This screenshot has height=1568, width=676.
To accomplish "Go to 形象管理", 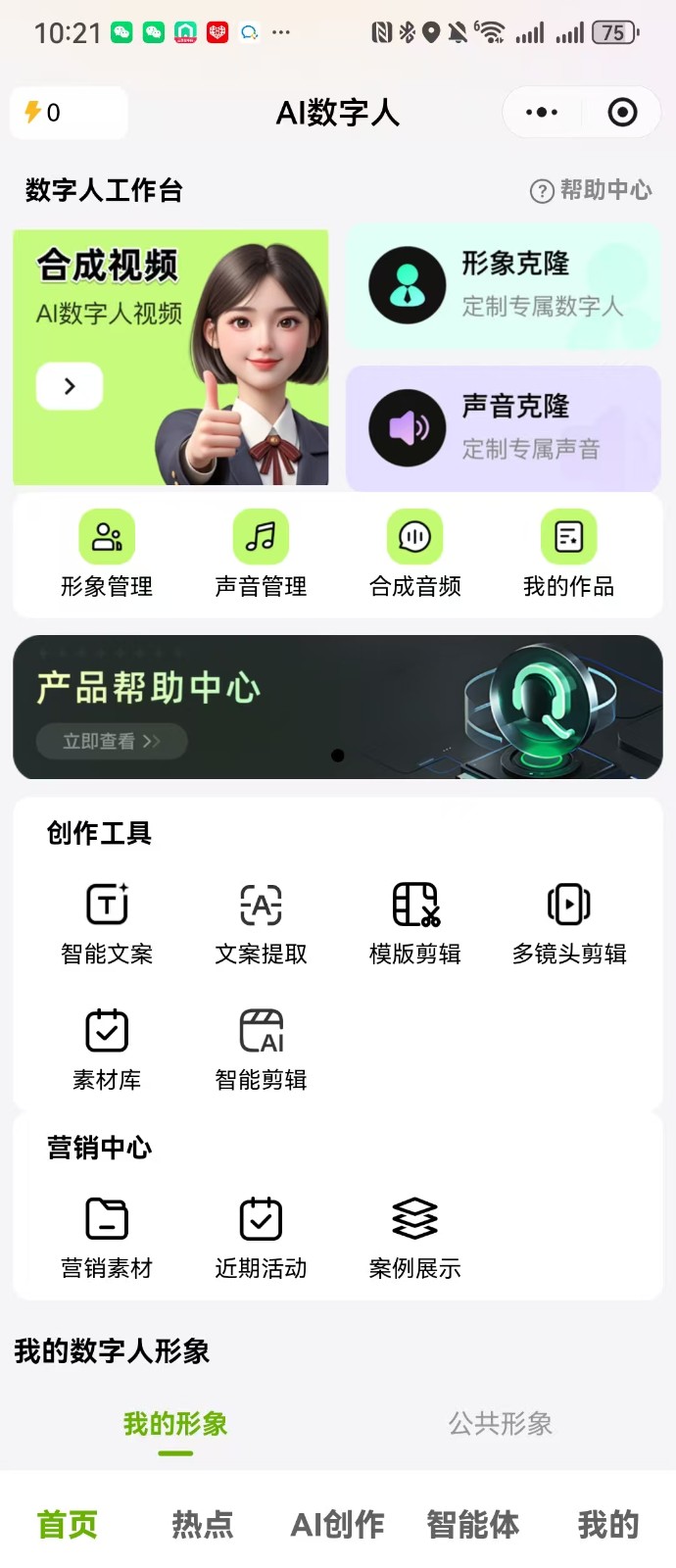I will click(107, 554).
